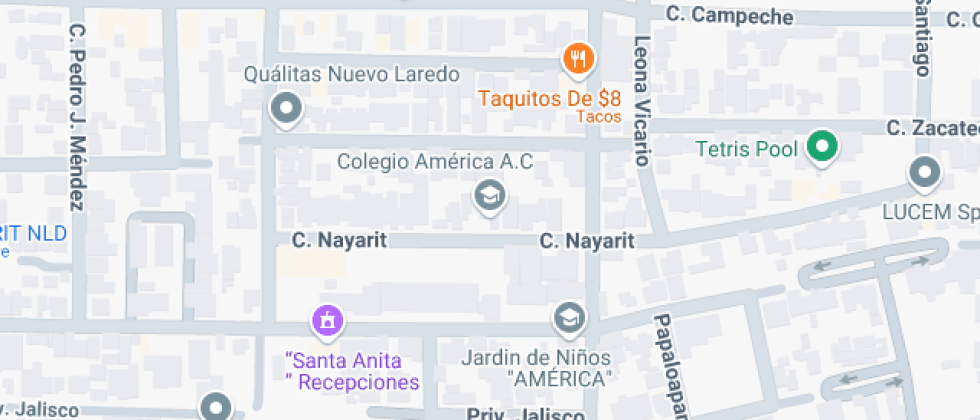Select the gray pin near Jalisco street
Viewport: 980px width, 420px height.
coord(216,407)
